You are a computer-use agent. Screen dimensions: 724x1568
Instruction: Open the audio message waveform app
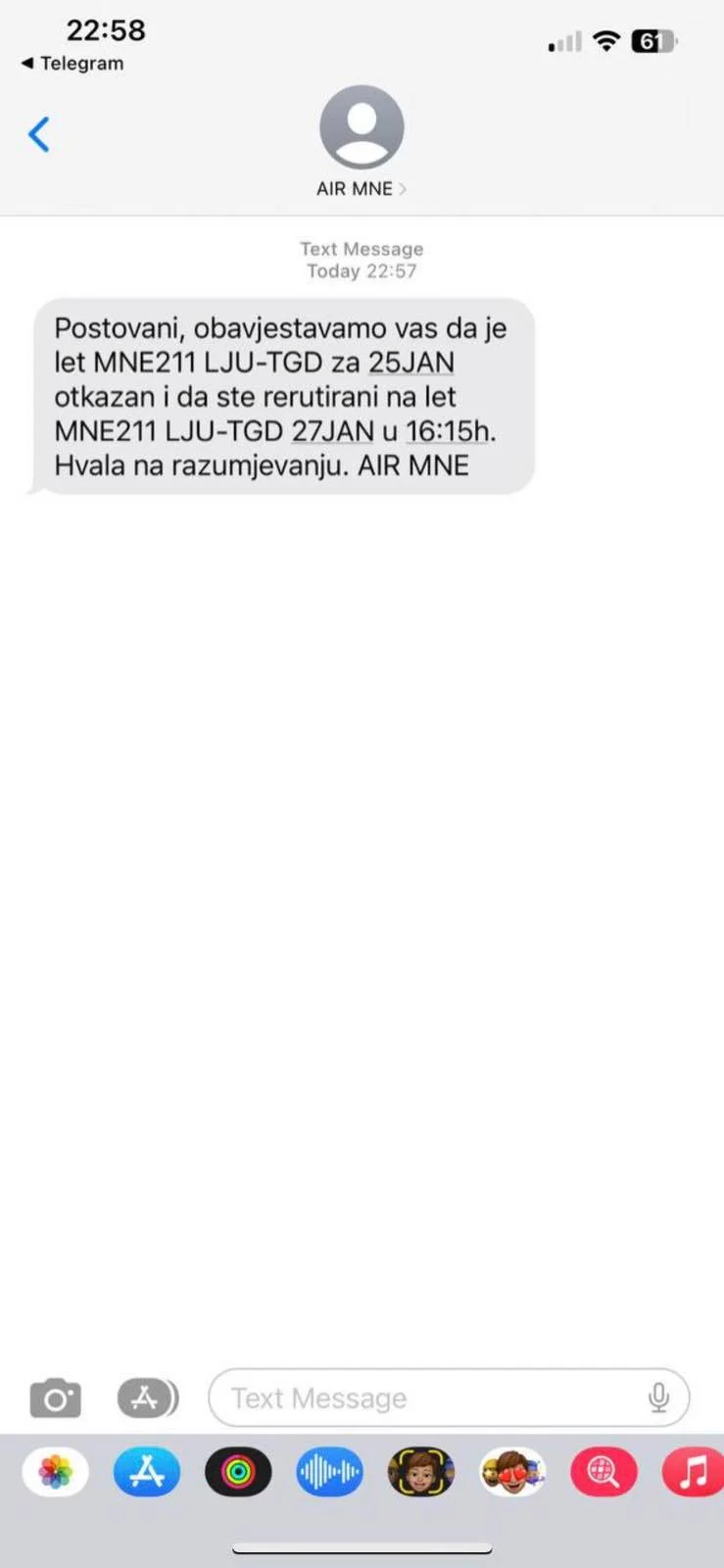pos(329,1472)
